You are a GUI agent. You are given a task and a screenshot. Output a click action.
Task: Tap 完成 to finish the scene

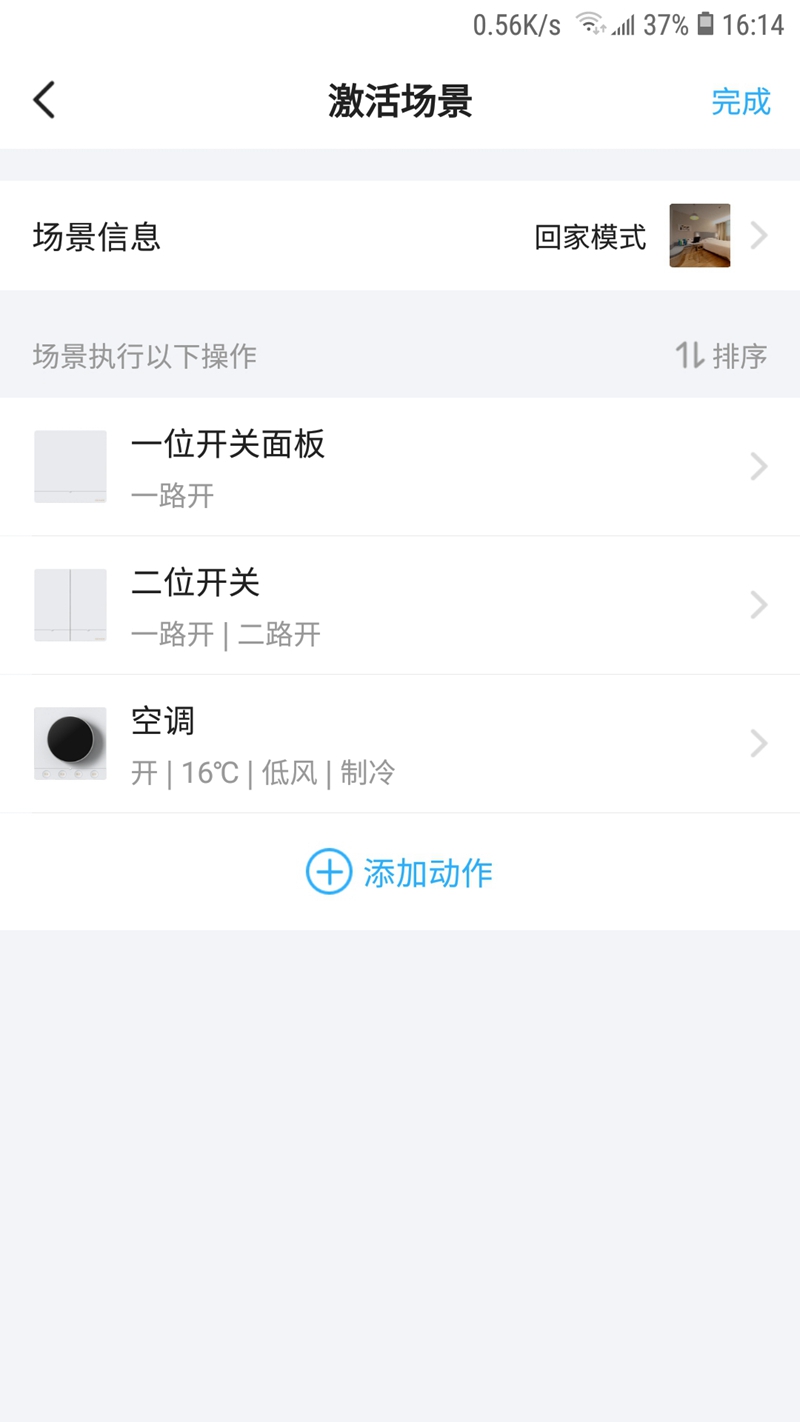[x=740, y=101]
